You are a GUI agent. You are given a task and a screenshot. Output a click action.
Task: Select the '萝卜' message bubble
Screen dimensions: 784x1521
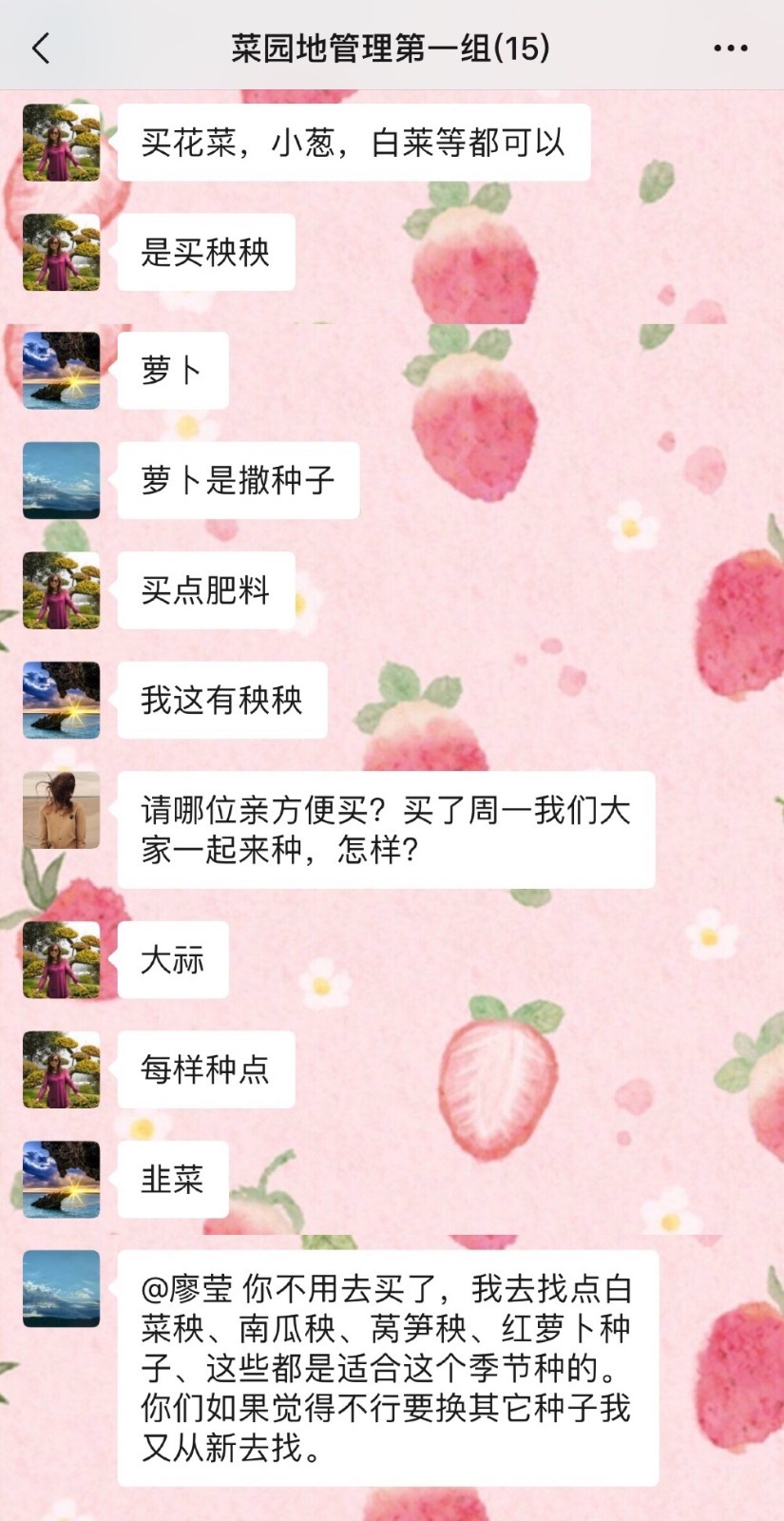click(171, 371)
